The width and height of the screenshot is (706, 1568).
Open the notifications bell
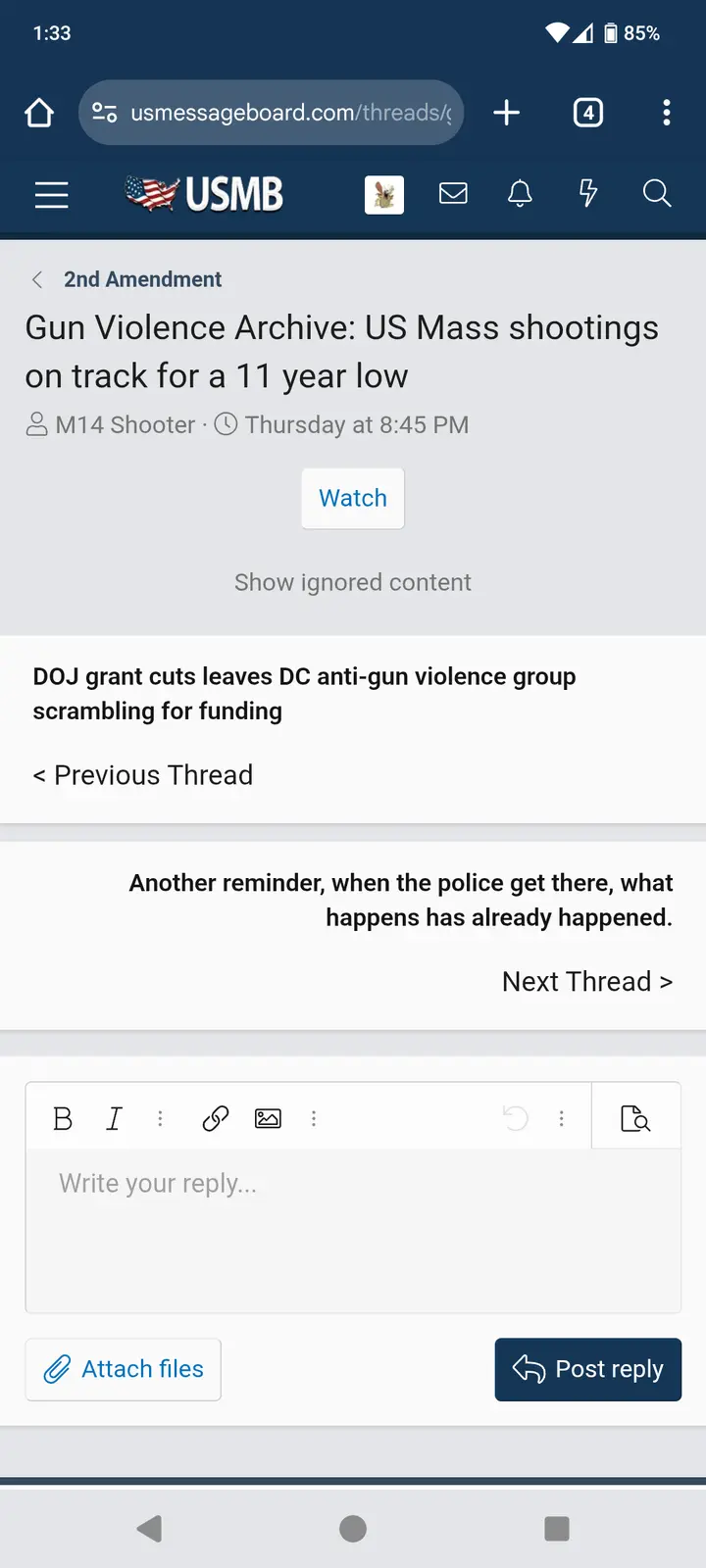520,194
